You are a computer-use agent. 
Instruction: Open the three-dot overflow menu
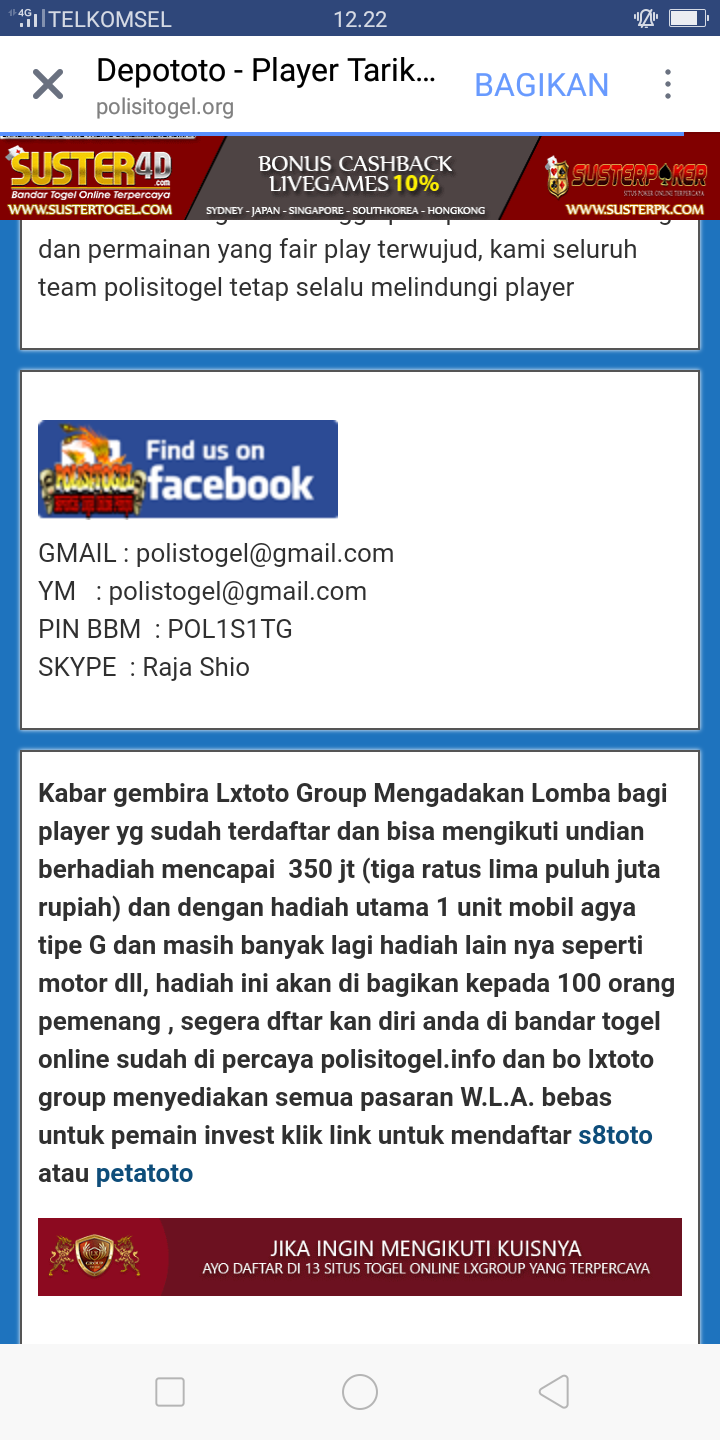pos(668,85)
